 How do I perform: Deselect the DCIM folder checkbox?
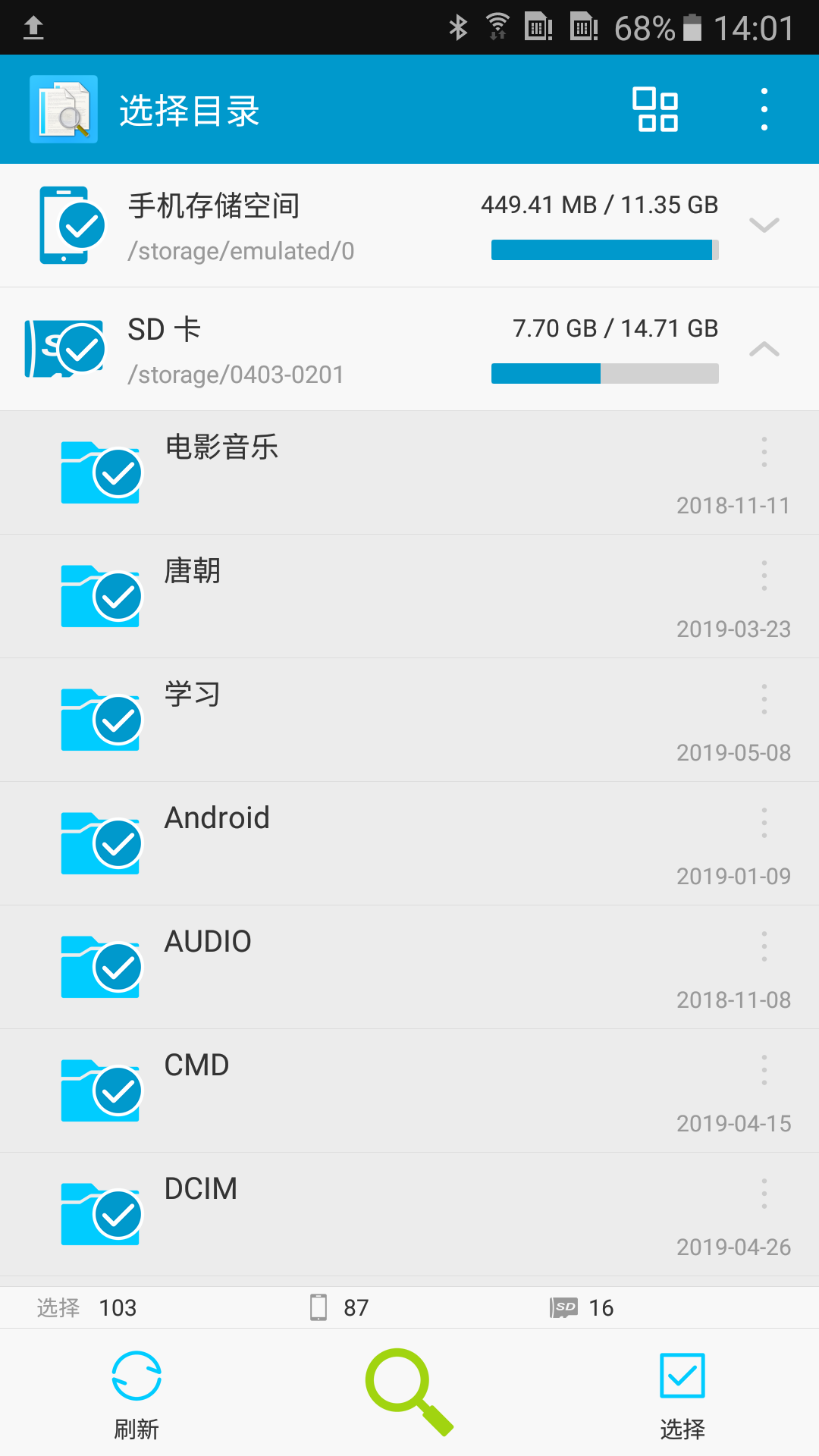(118, 1216)
